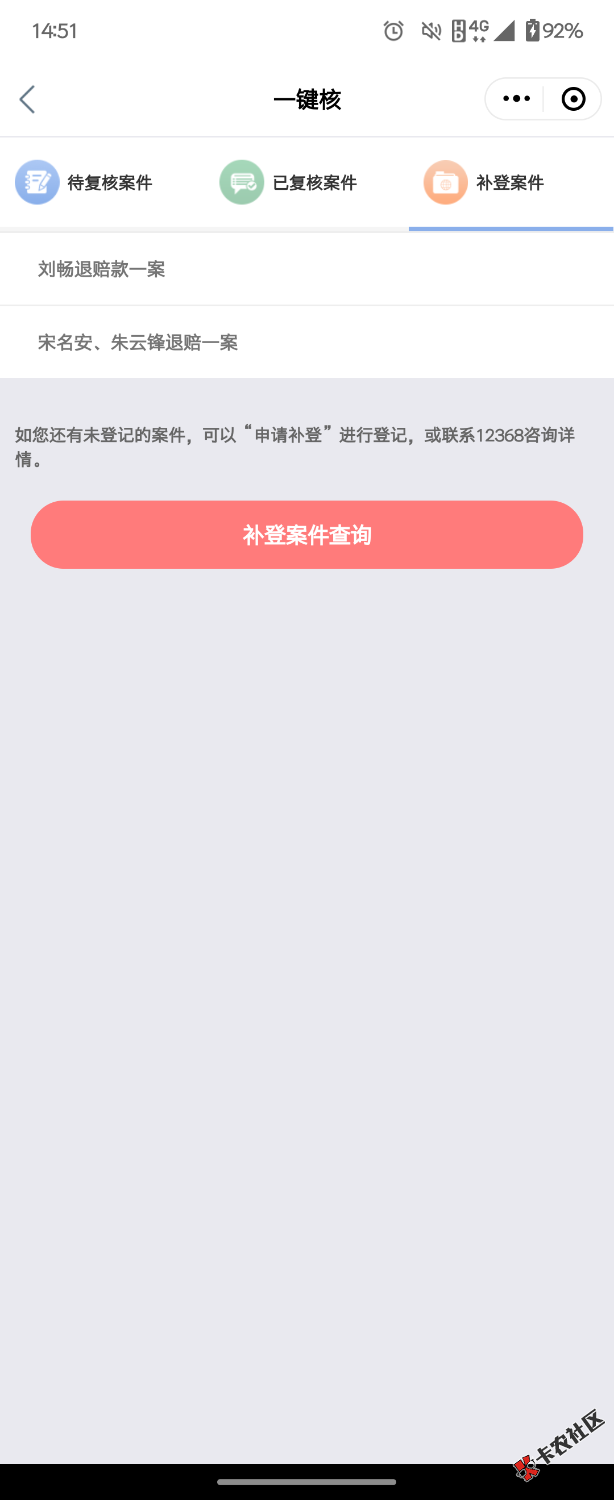Screen dimensions: 614x1500
Task: Open the mini program more-options menu
Action: click(516, 99)
